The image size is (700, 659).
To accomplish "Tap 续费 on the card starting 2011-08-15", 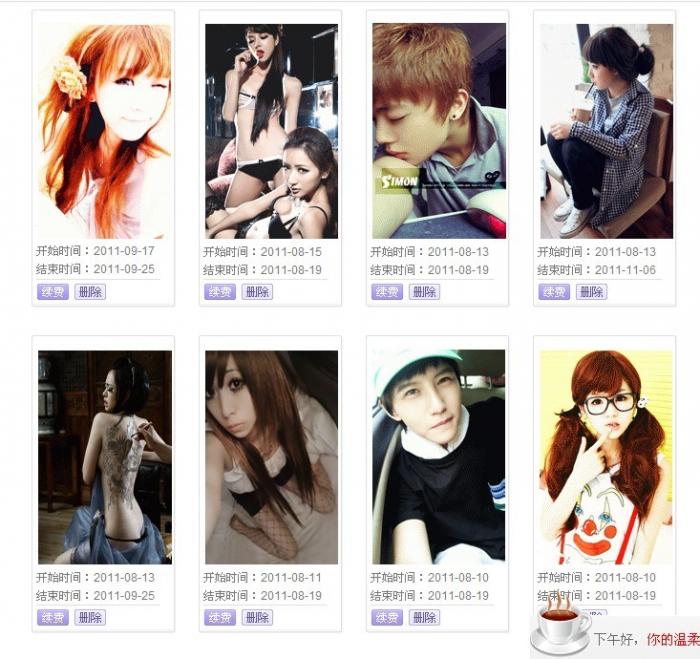I will click(x=220, y=292).
